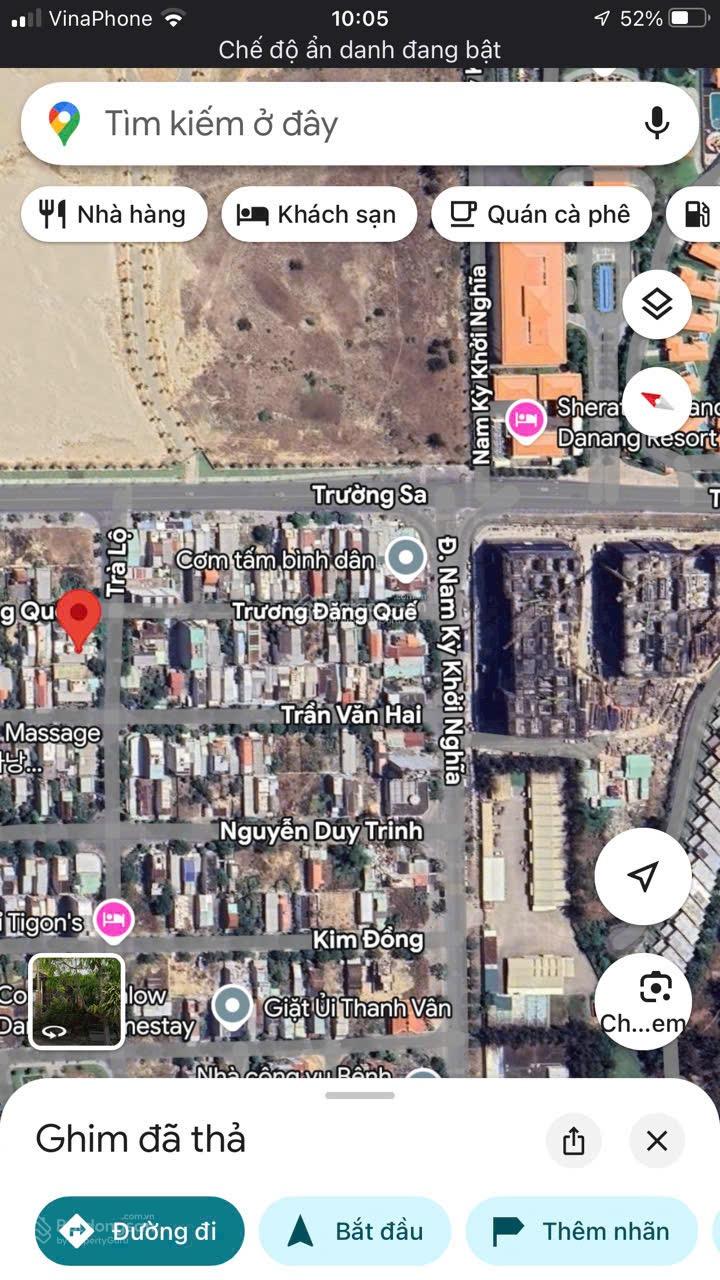
Task: Tap the "Tìm kiếm ở đây" search box
Action: tap(360, 124)
